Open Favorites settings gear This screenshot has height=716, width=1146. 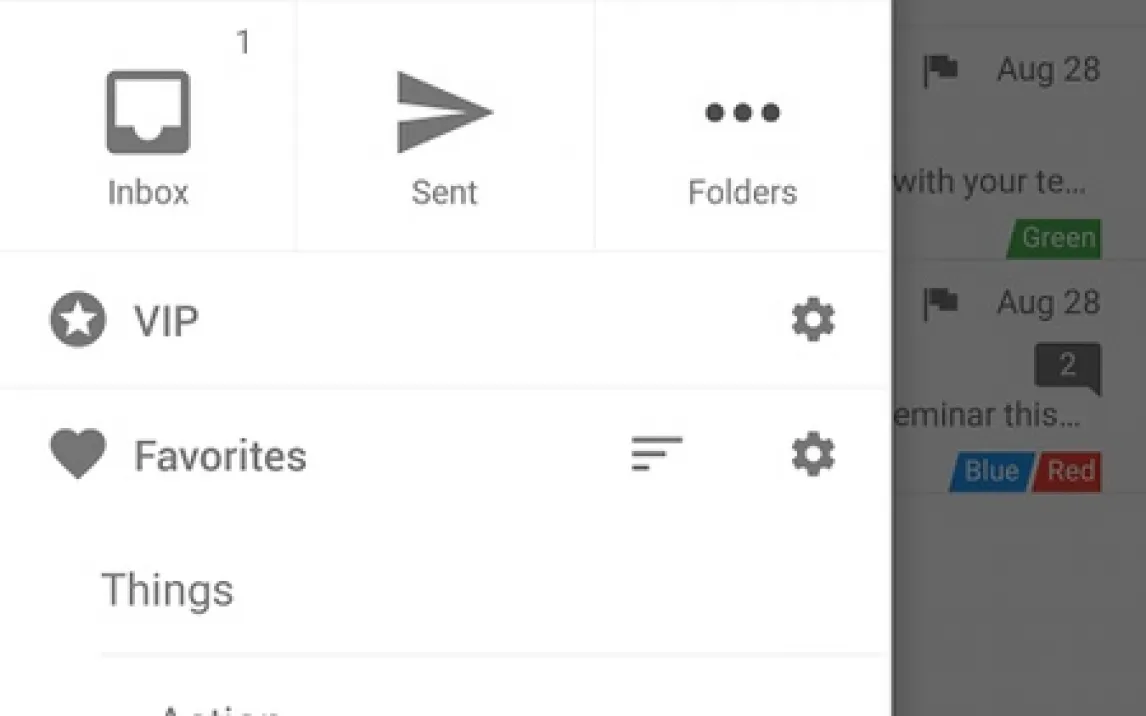[x=812, y=455]
